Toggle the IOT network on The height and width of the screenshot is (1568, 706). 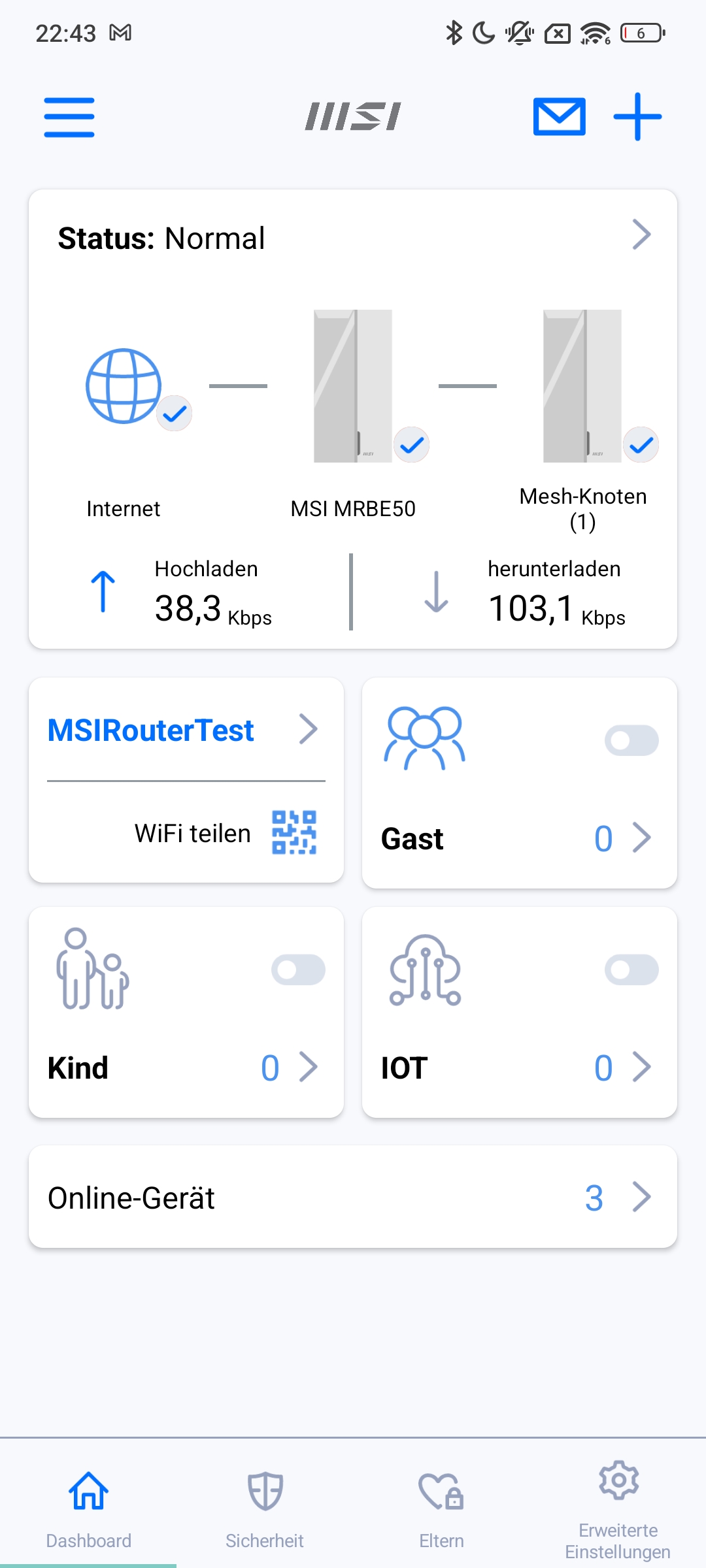(x=631, y=970)
